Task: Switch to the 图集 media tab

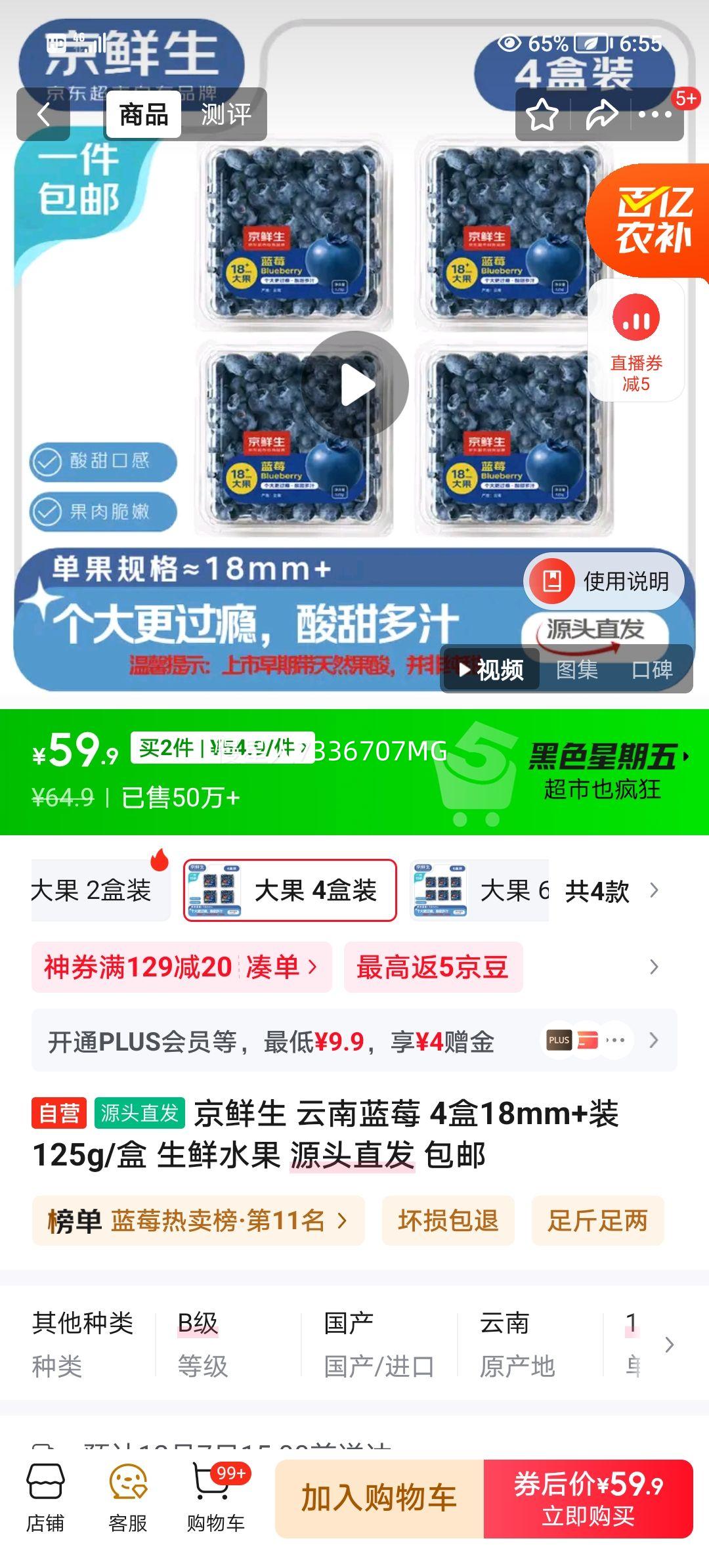Action: tap(579, 668)
